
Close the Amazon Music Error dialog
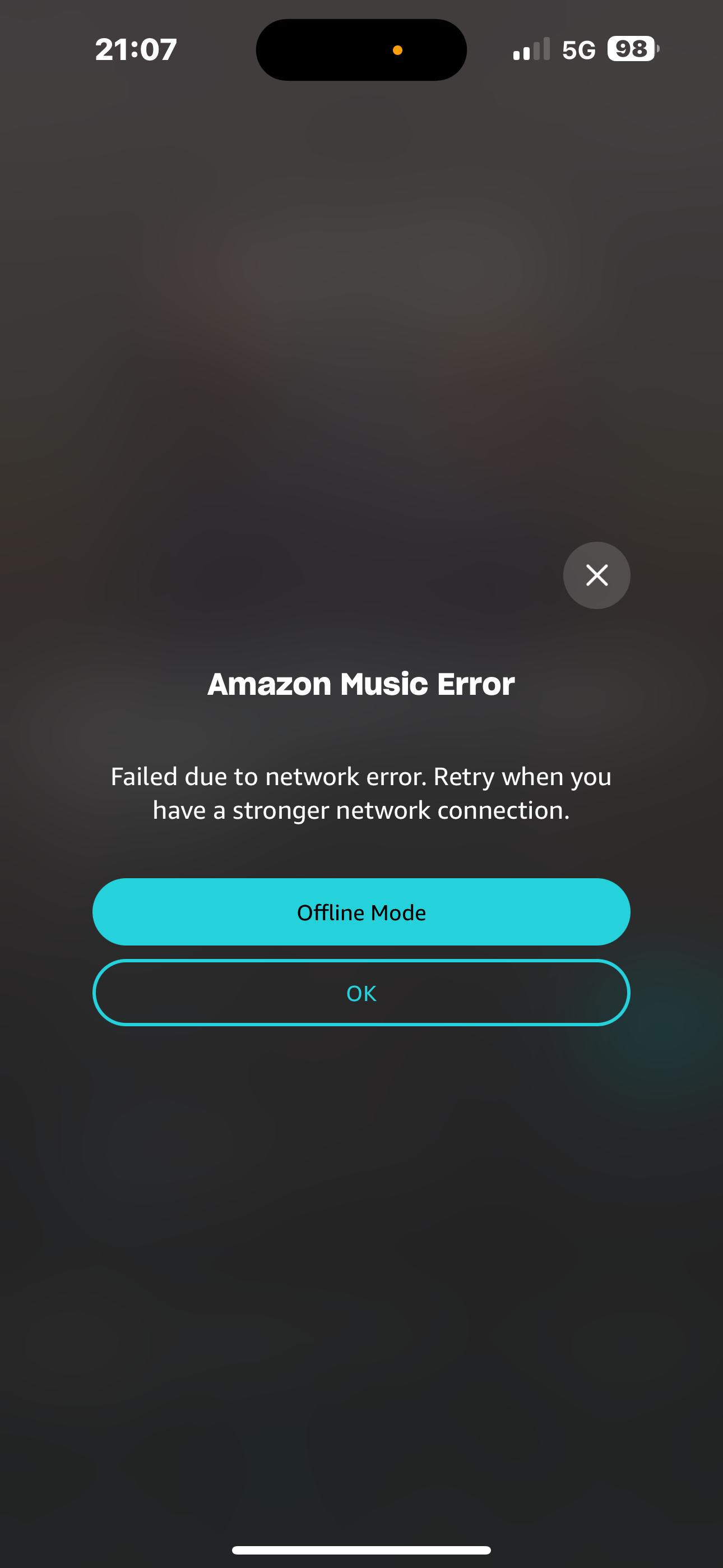coord(596,575)
